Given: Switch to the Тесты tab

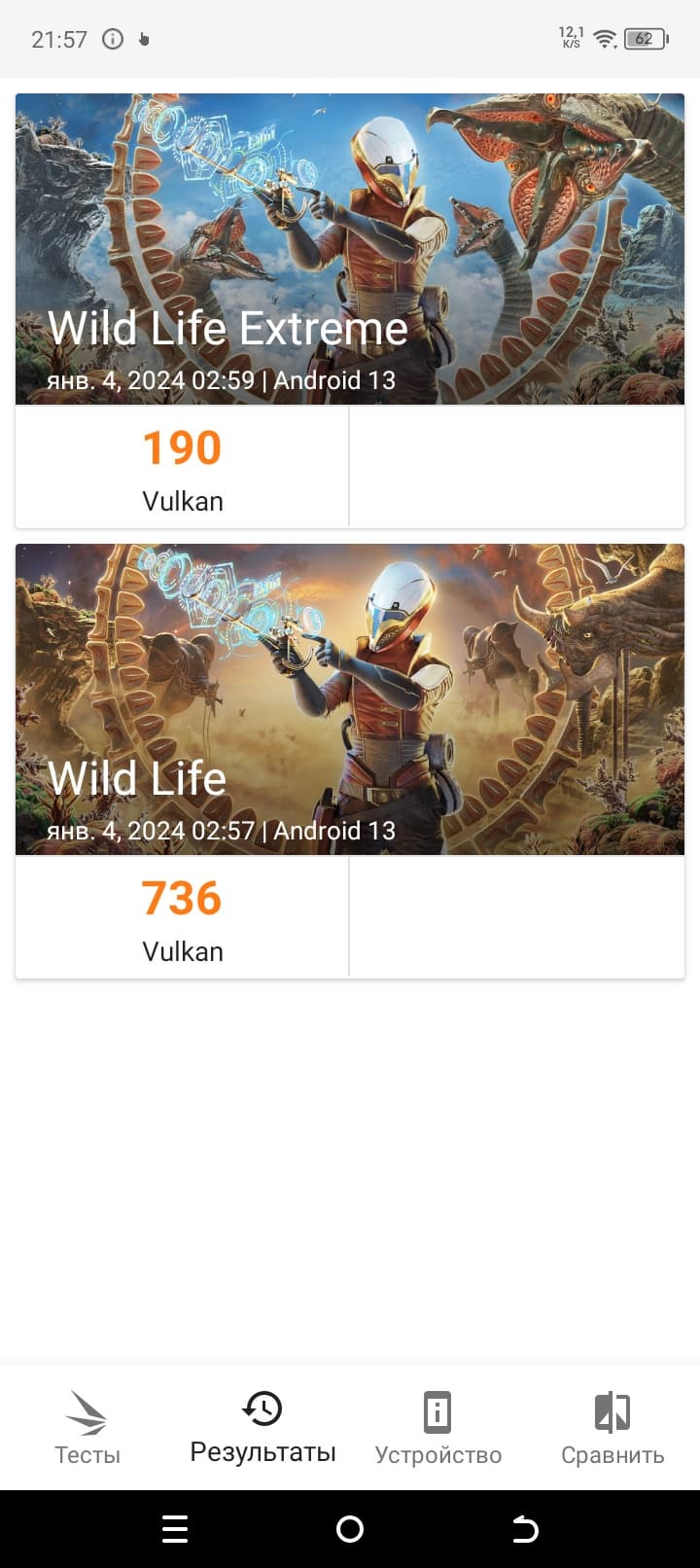Looking at the screenshot, I should point(87,1428).
